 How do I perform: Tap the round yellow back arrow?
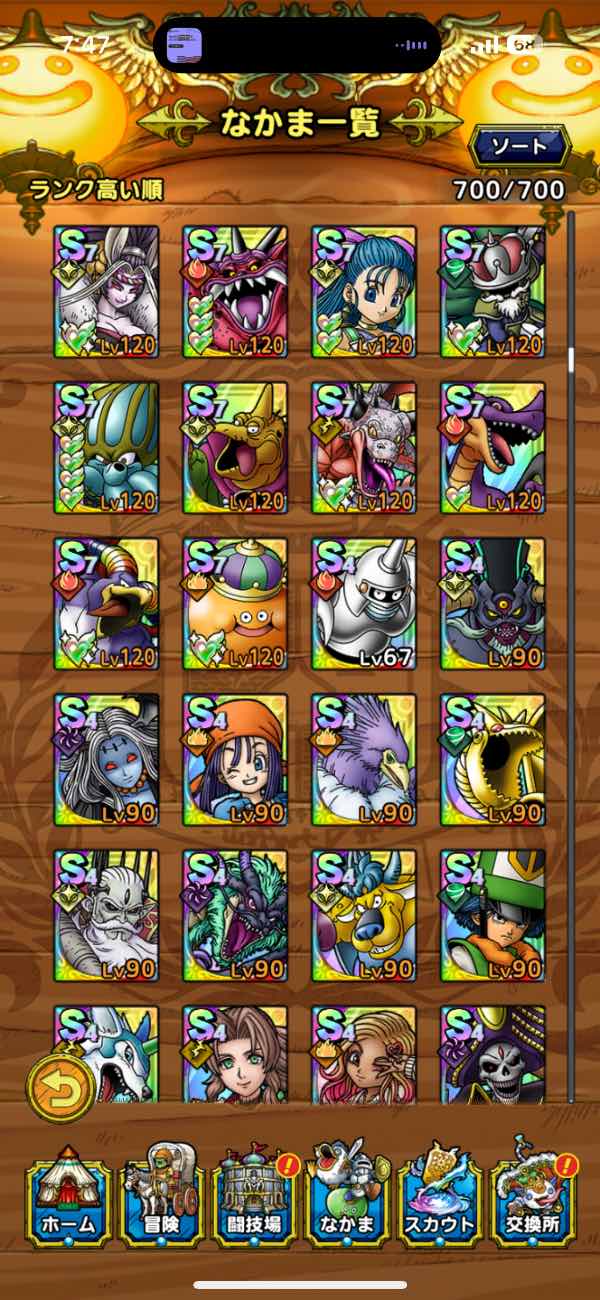(60, 1089)
